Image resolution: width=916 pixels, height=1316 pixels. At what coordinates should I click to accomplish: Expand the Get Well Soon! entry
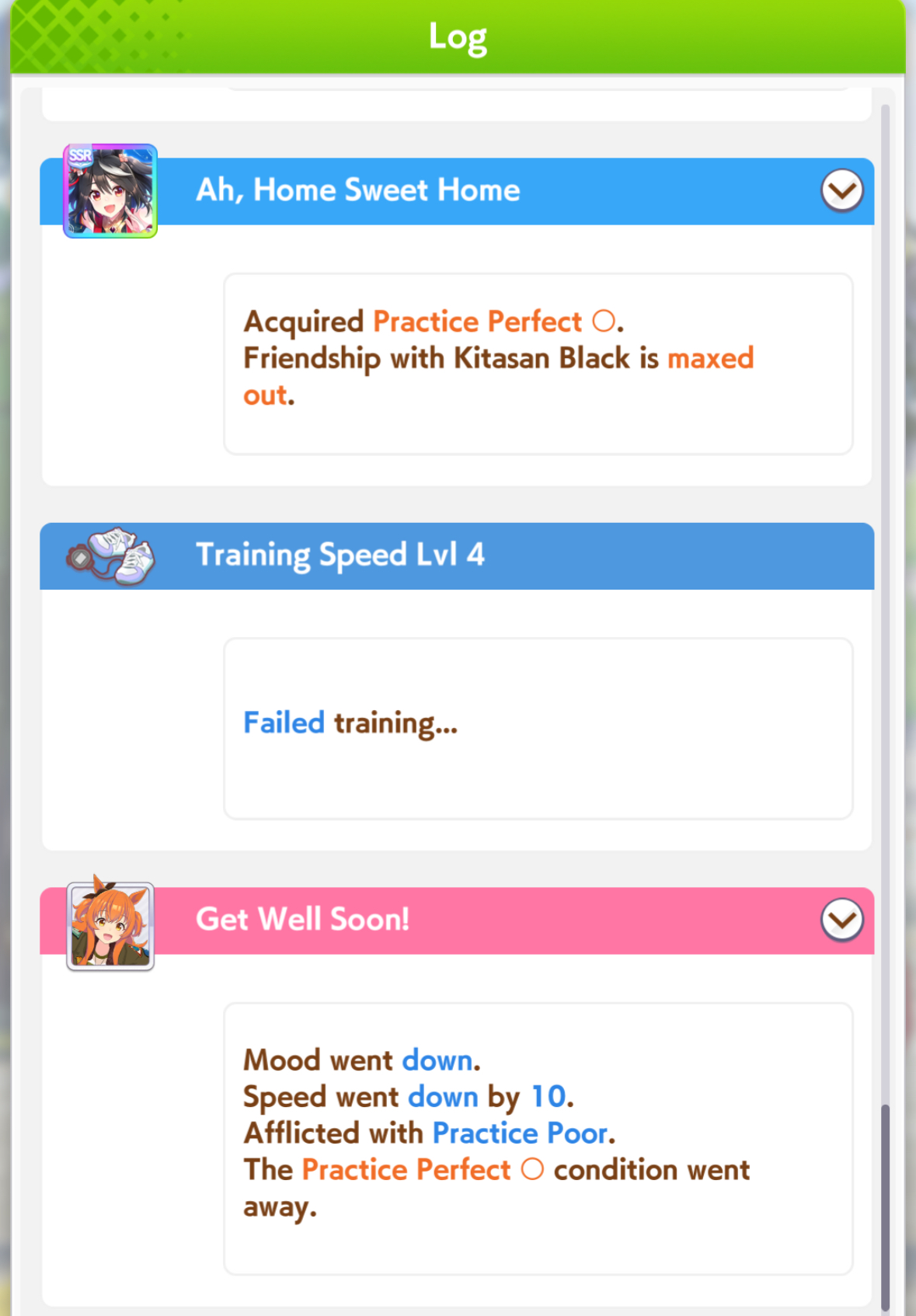[x=842, y=921]
